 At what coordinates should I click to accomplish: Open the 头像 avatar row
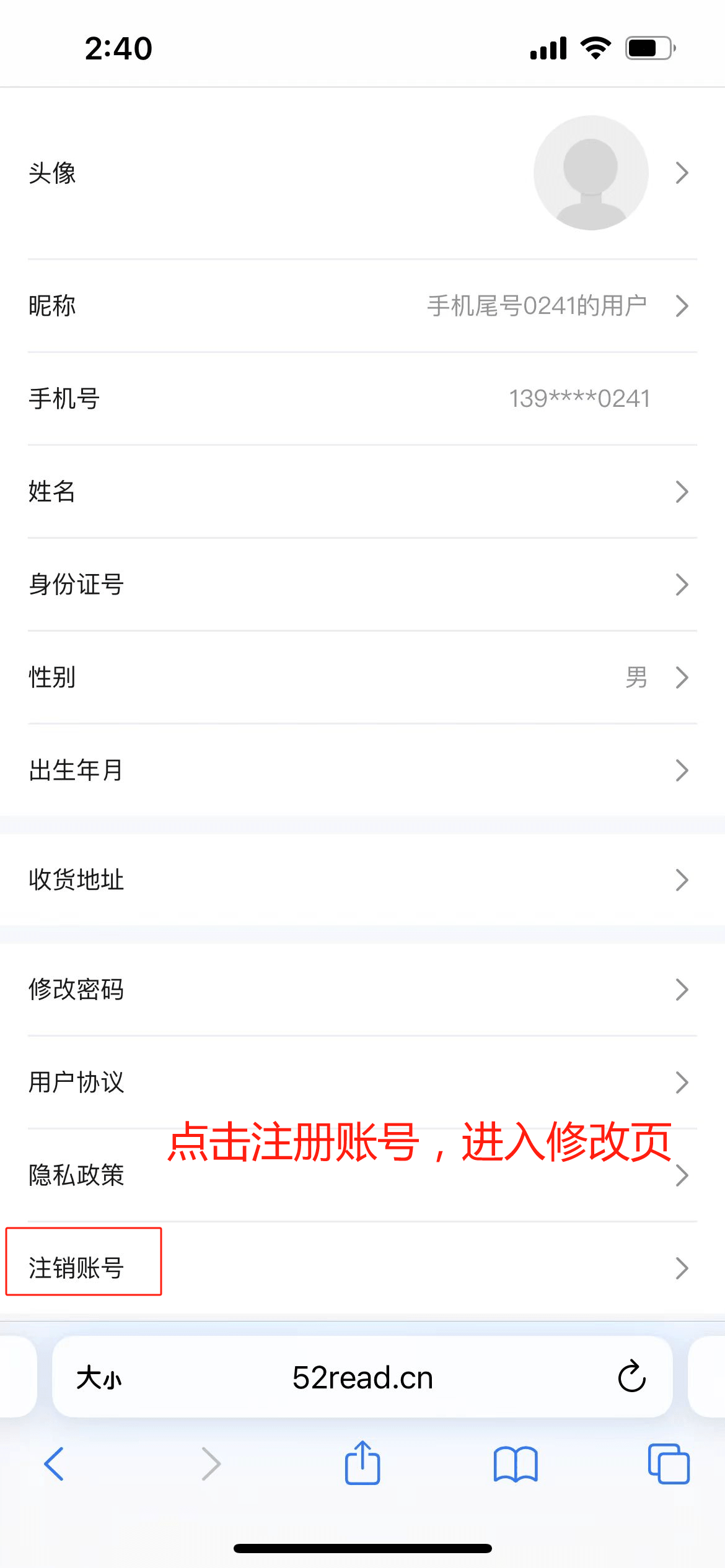pos(362,173)
